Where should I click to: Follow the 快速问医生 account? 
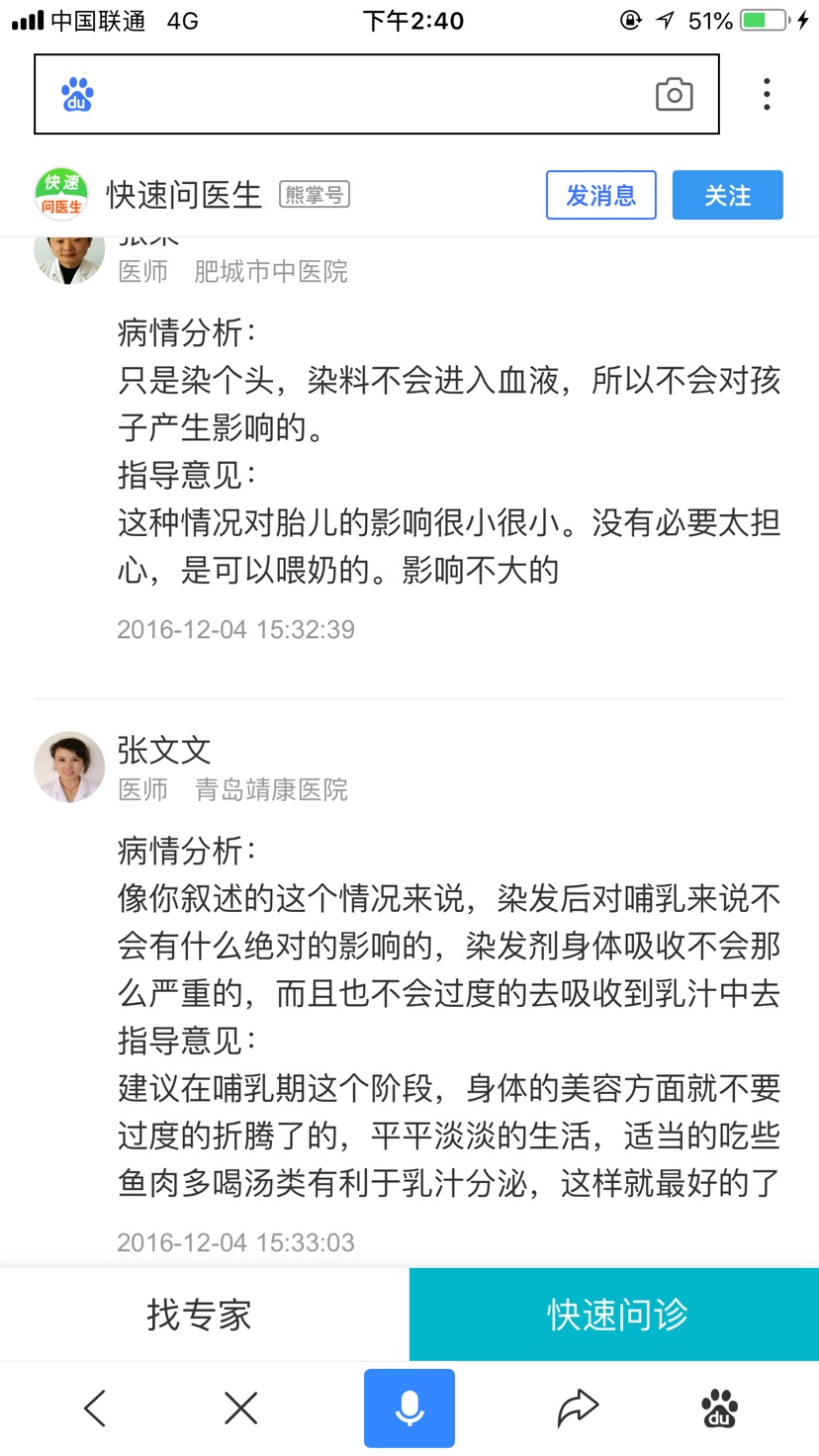click(x=727, y=195)
